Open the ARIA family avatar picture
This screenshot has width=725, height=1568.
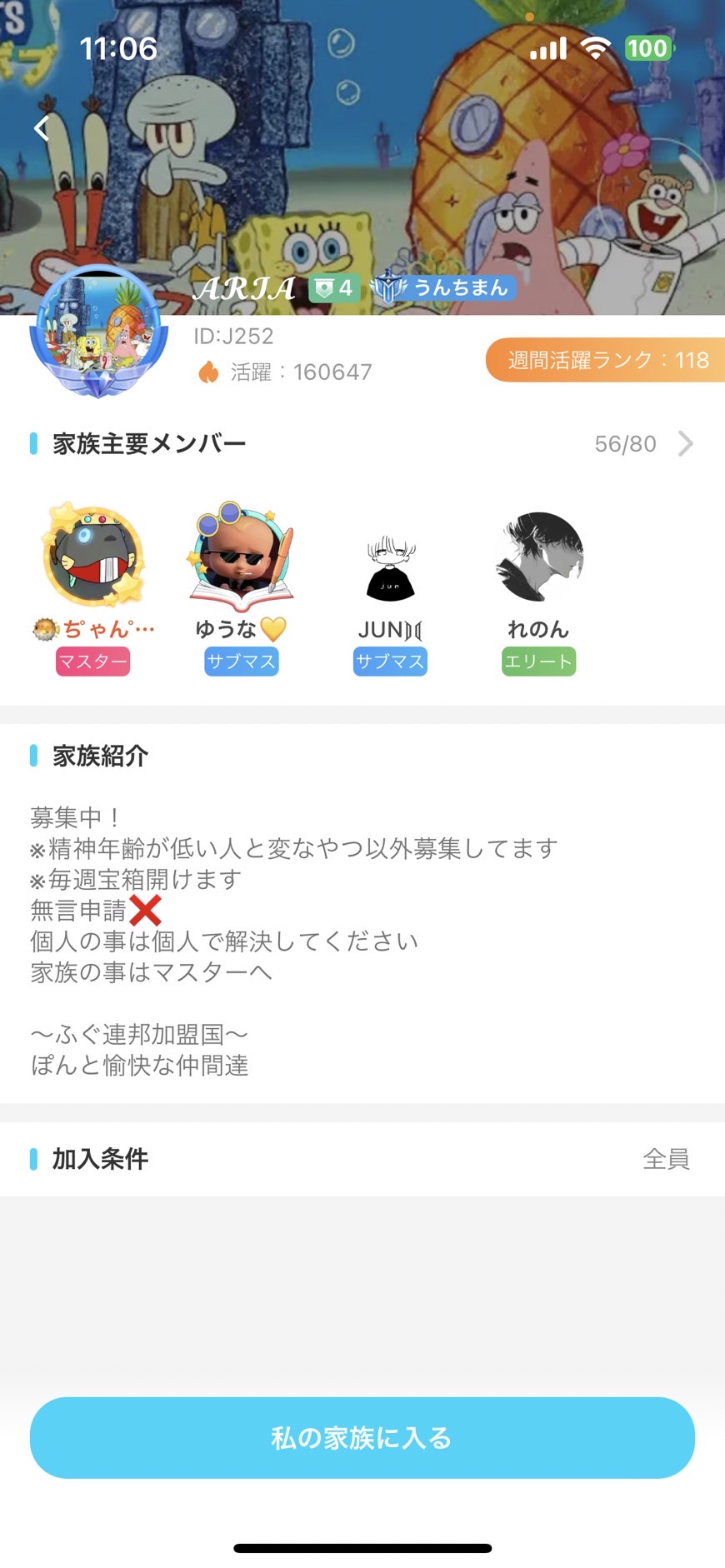(98, 332)
